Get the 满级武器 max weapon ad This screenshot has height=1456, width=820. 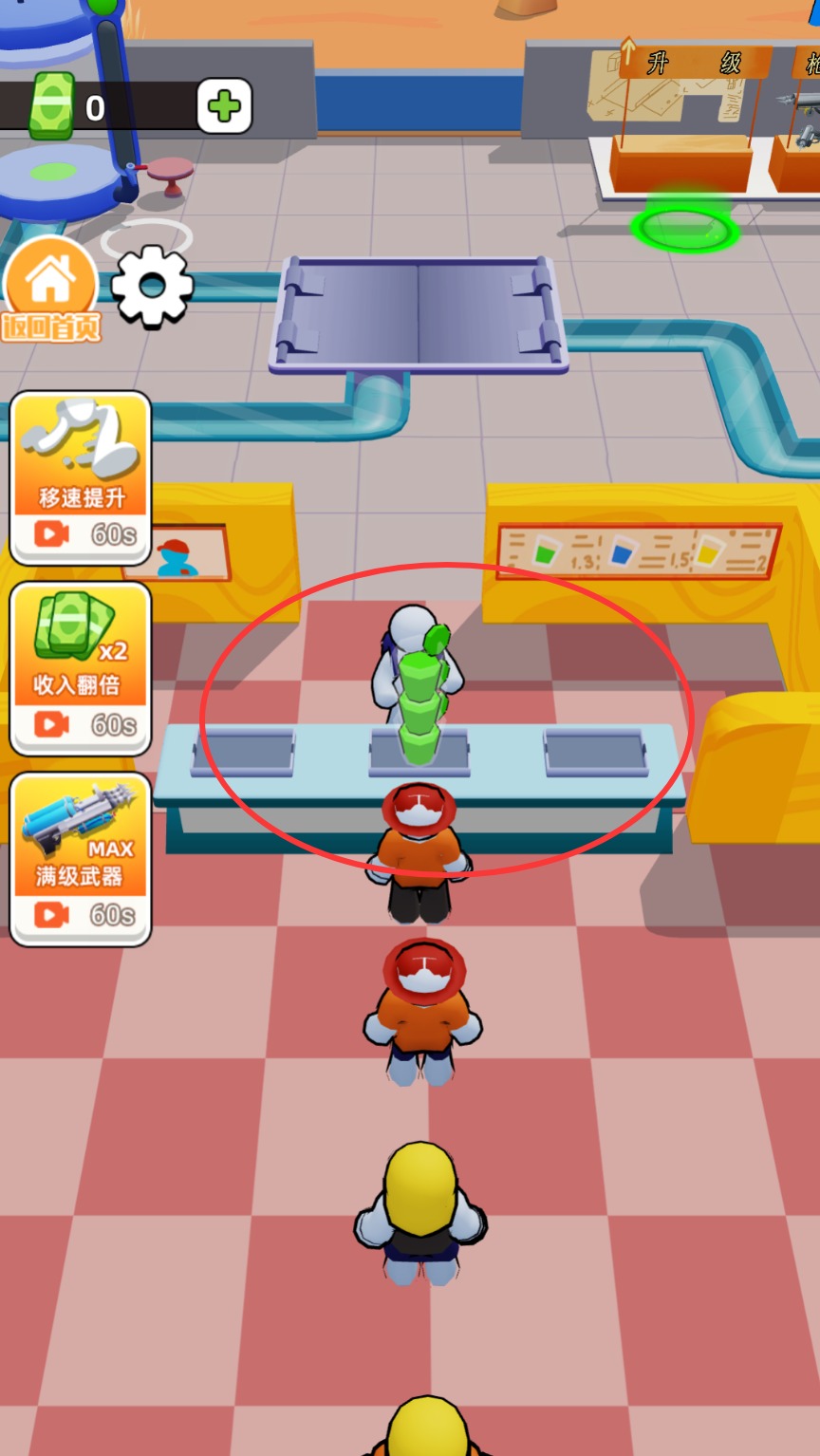pyautogui.click(x=81, y=859)
